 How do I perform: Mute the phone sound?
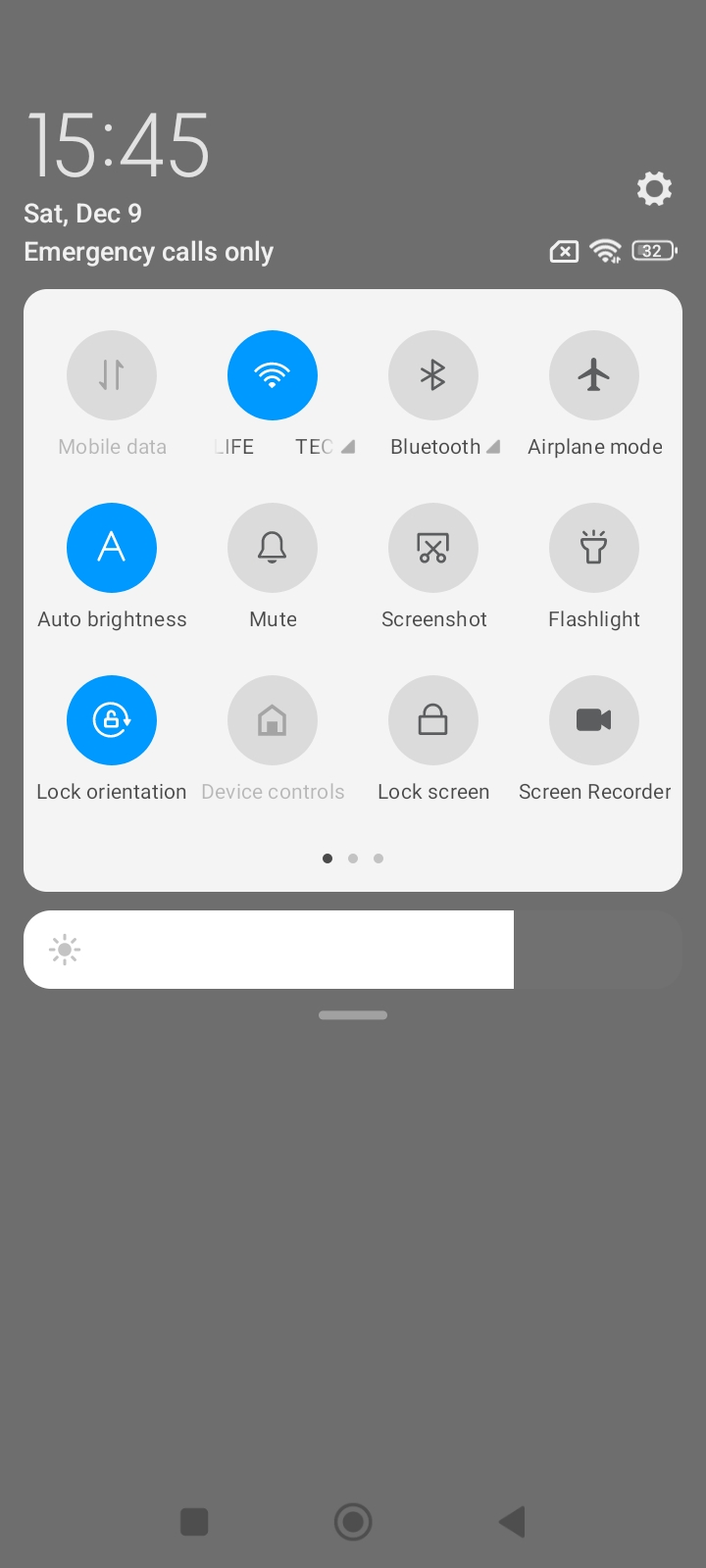[273, 548]
